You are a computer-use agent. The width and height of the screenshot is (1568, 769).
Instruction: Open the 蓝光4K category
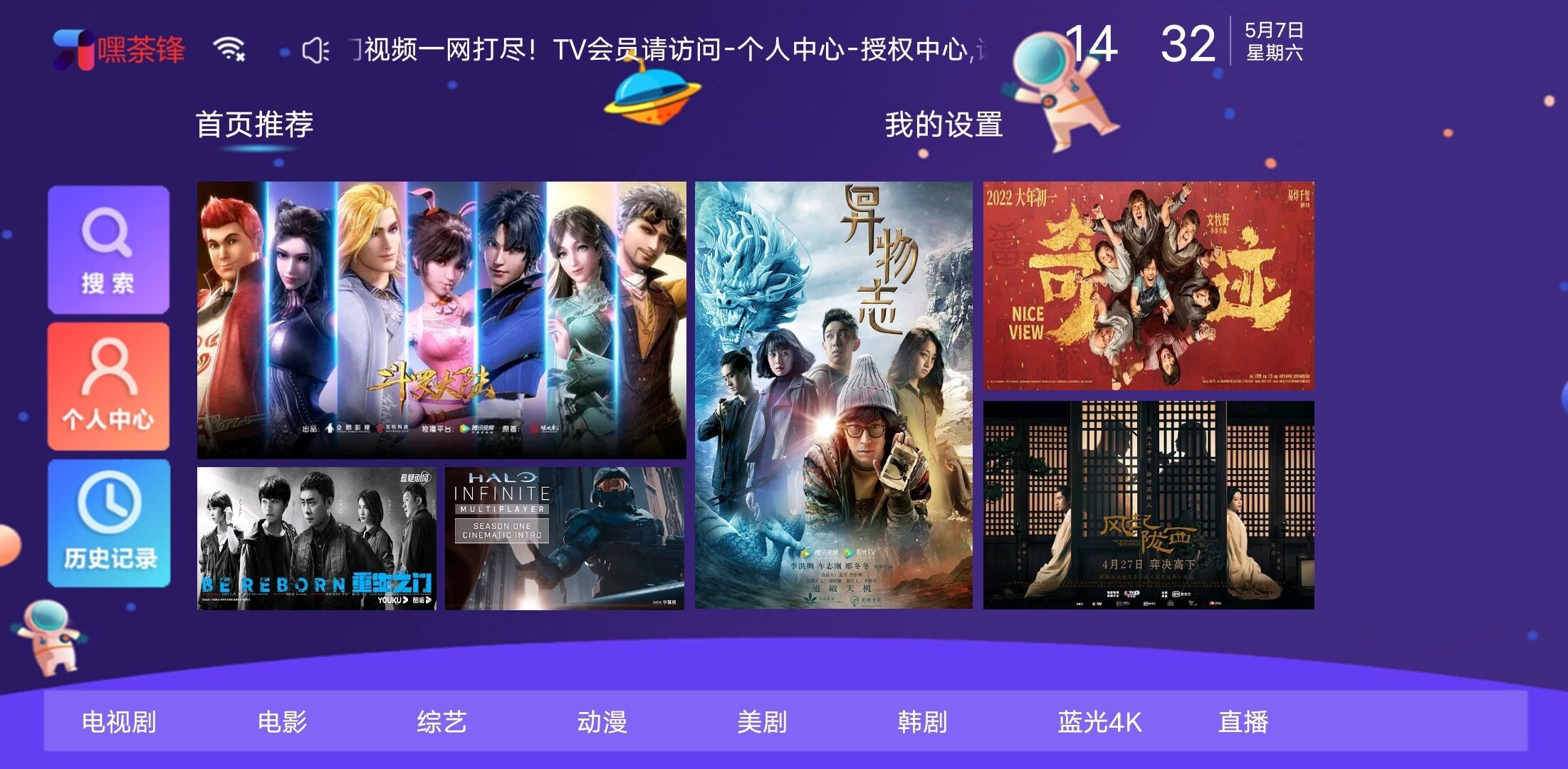tap(1099, 722)
